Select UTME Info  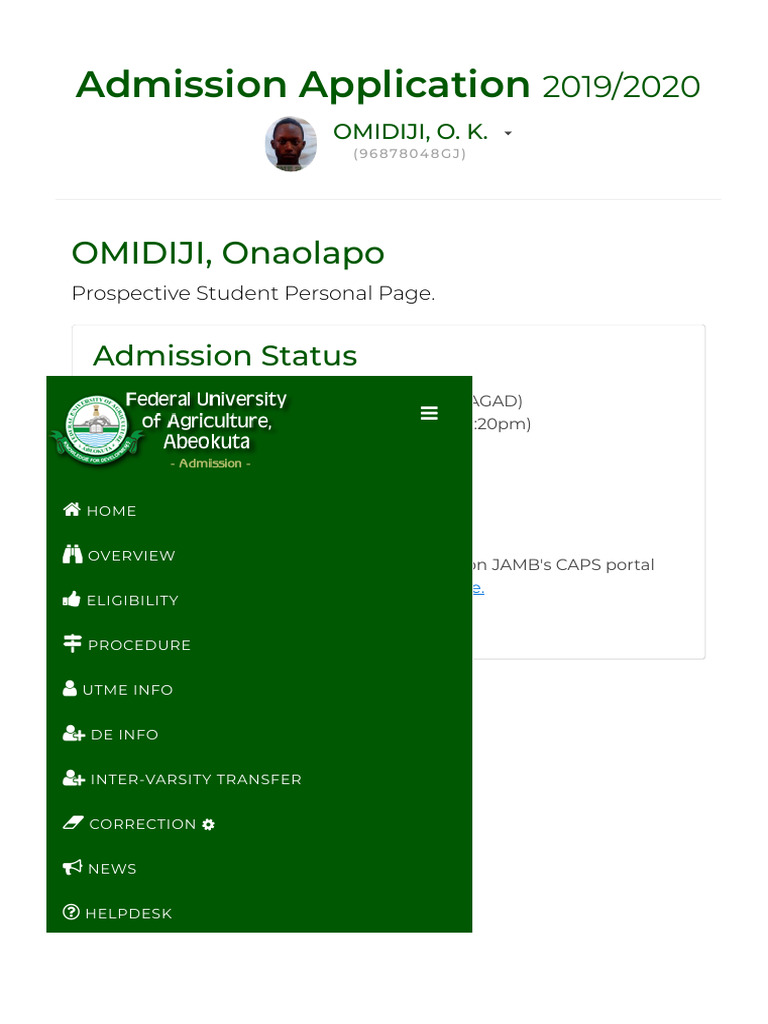click(x=118, y=690)
